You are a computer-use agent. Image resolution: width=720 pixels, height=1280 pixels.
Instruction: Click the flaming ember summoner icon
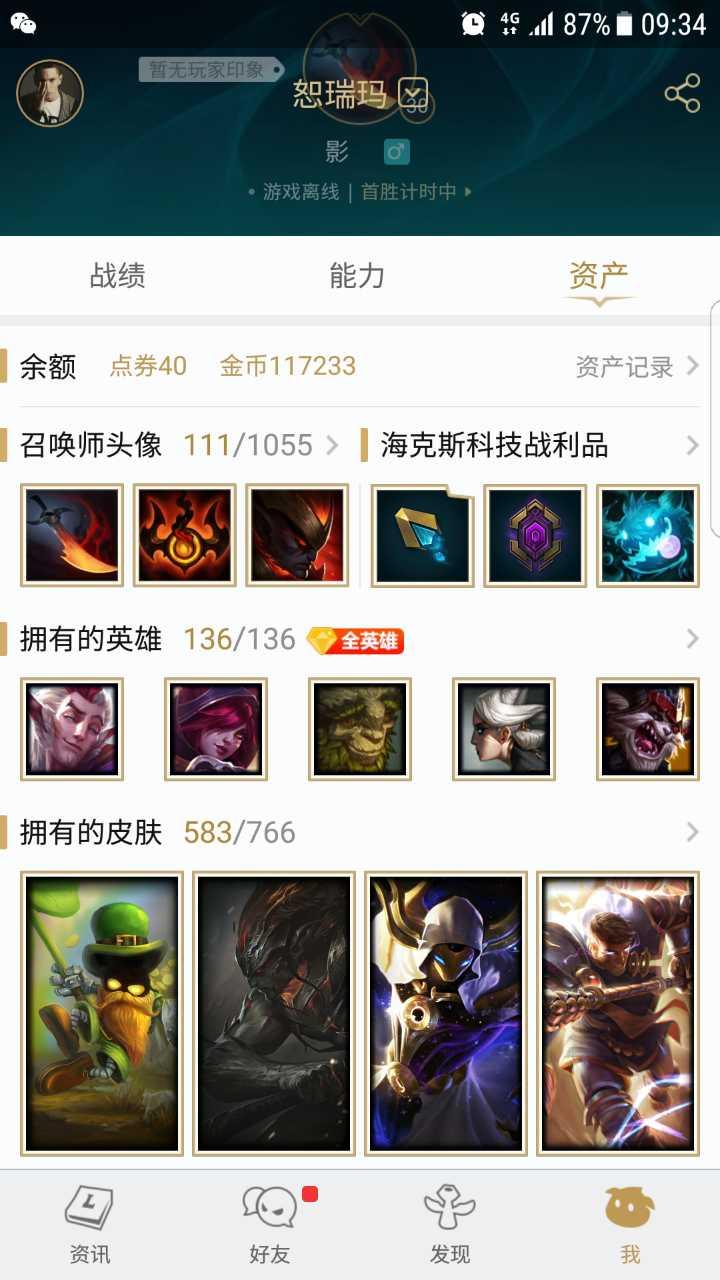coord(184,535)
